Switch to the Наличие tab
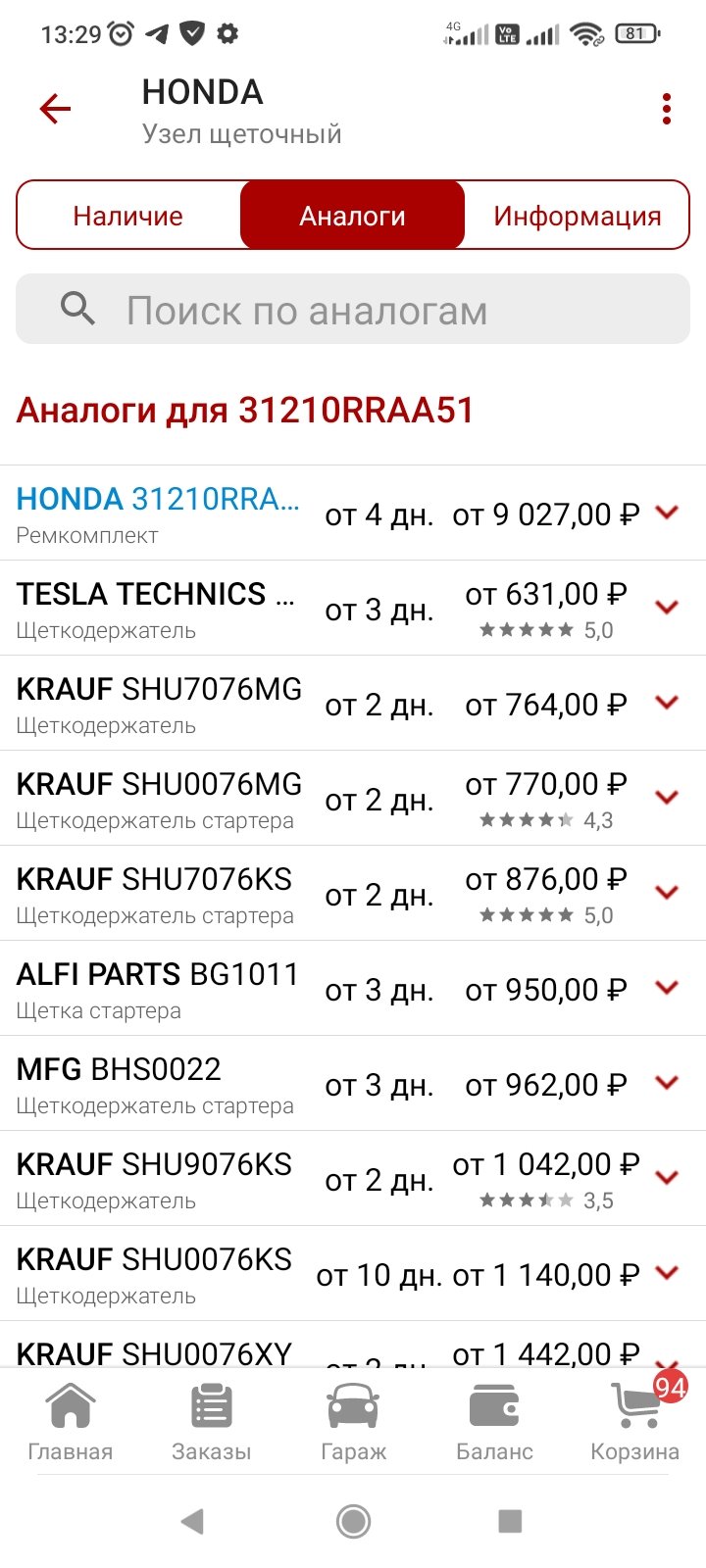 (128, 216)
